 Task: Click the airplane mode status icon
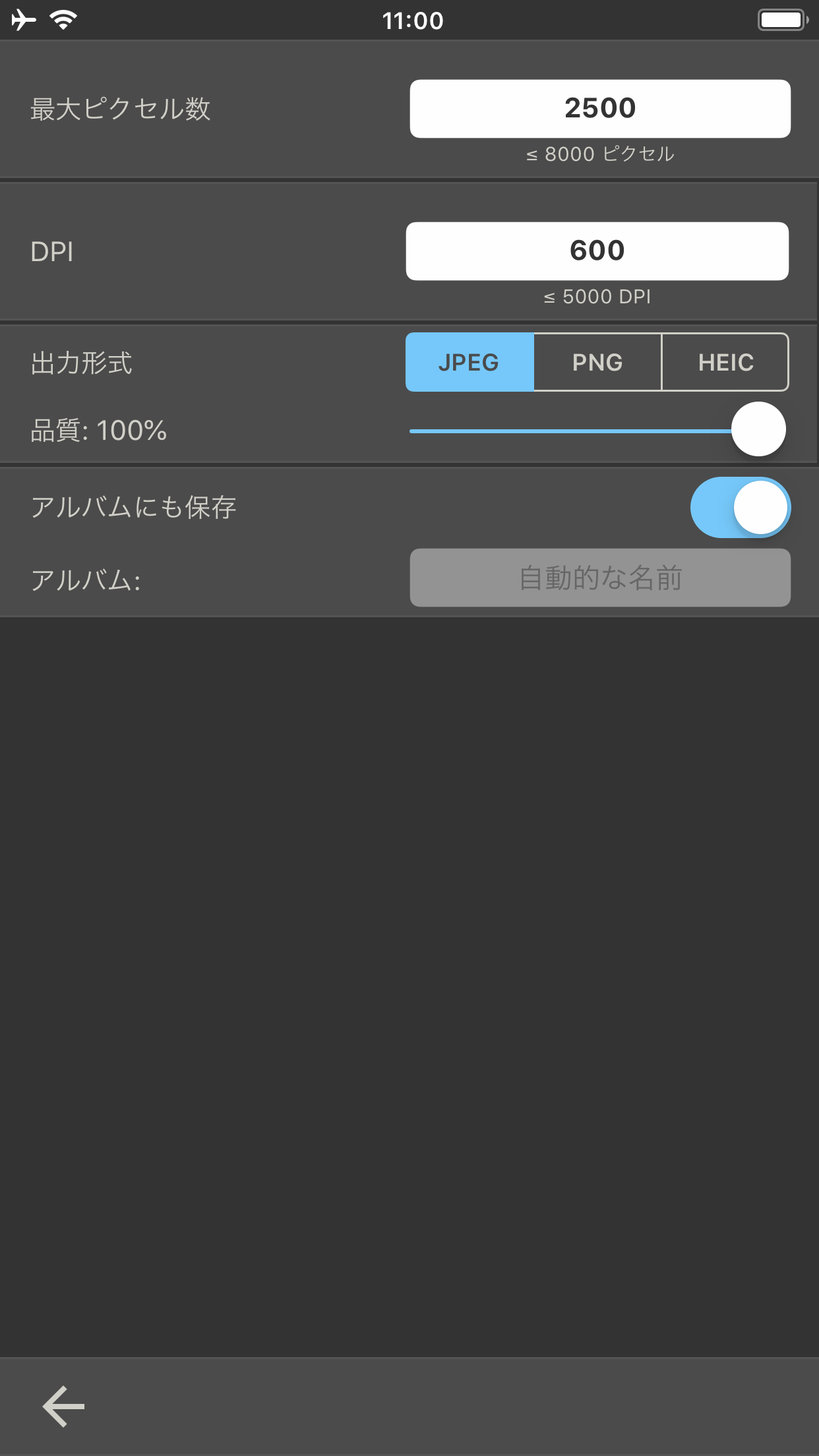24,19
